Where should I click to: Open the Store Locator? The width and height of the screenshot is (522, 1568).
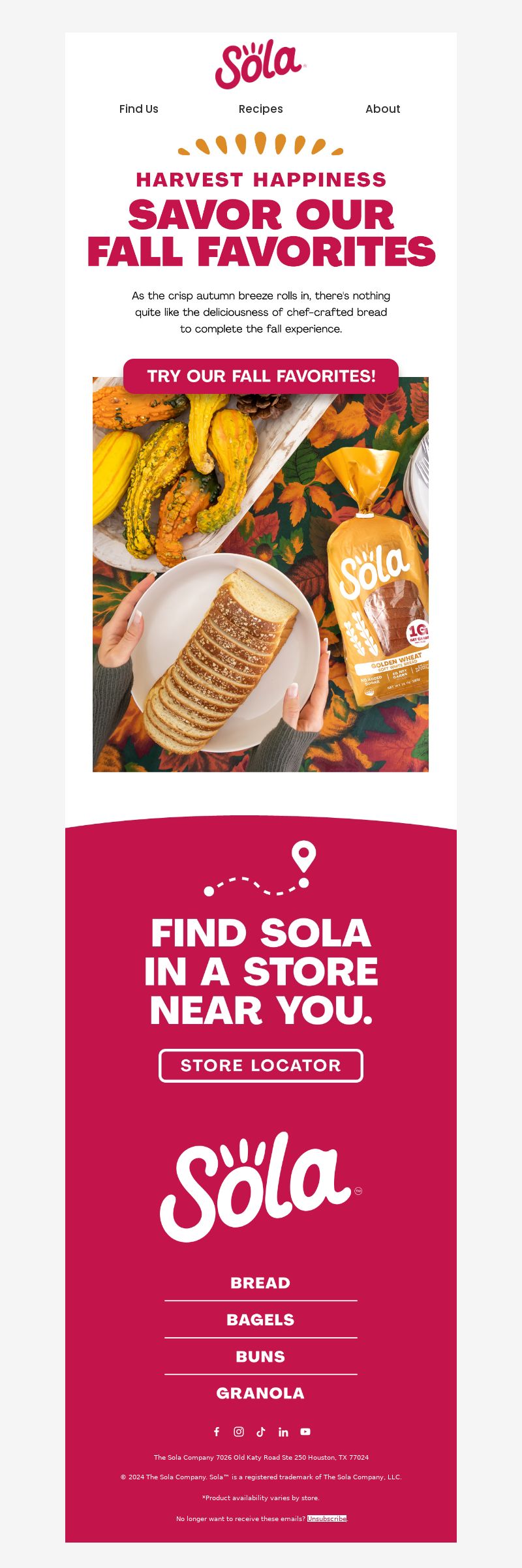[261, 1065]
